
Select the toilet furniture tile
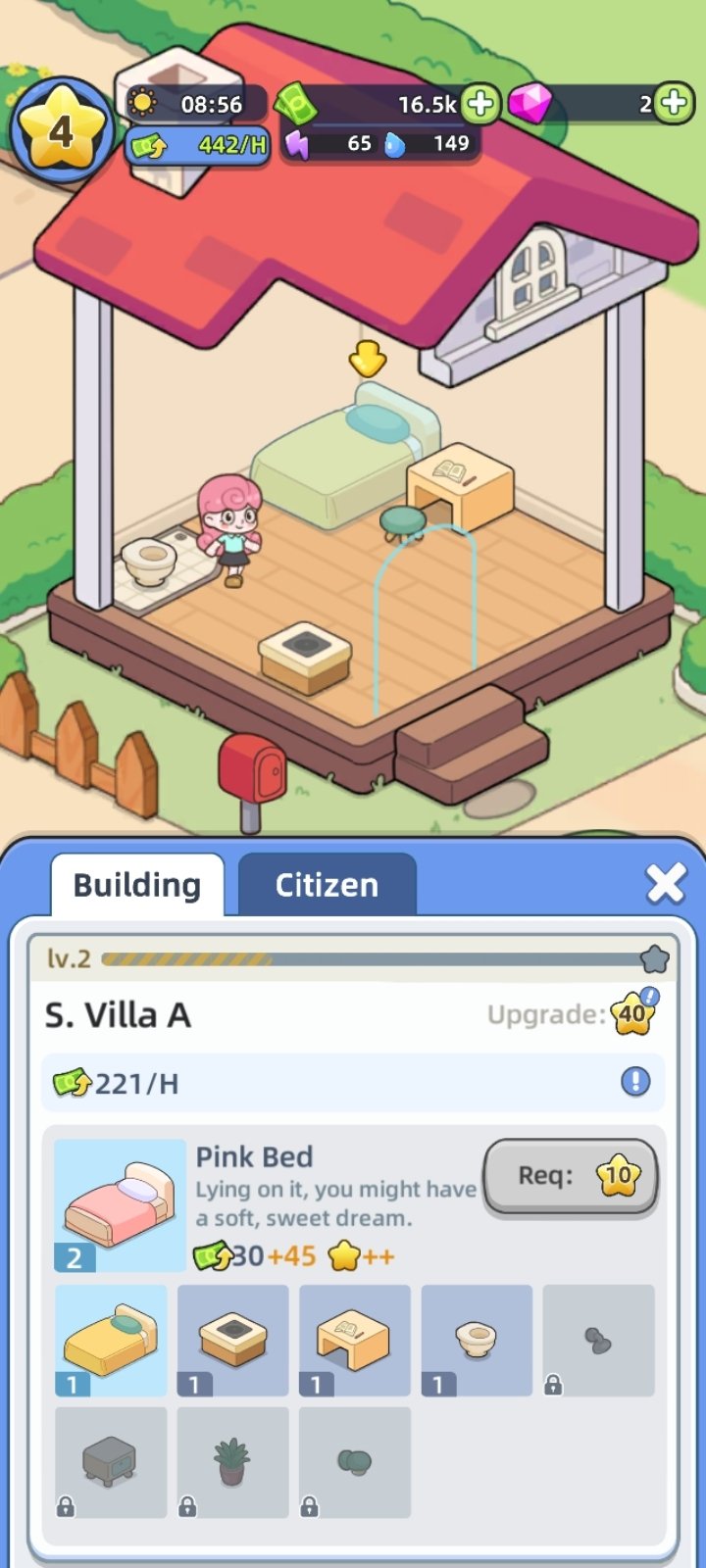(x=477, y=1340)
